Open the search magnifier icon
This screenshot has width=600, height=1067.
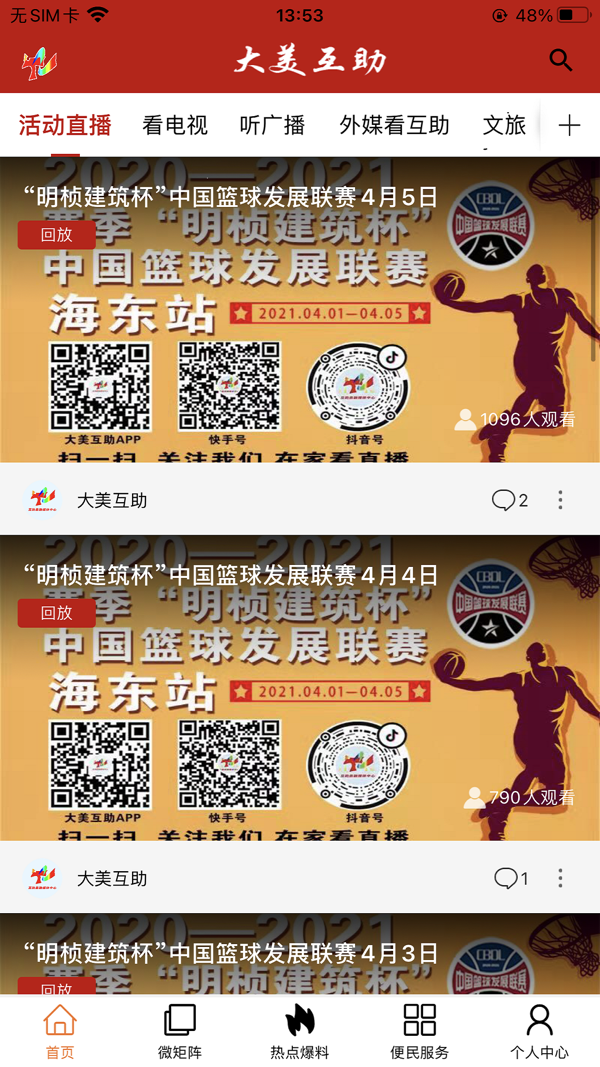pos(561,60)
